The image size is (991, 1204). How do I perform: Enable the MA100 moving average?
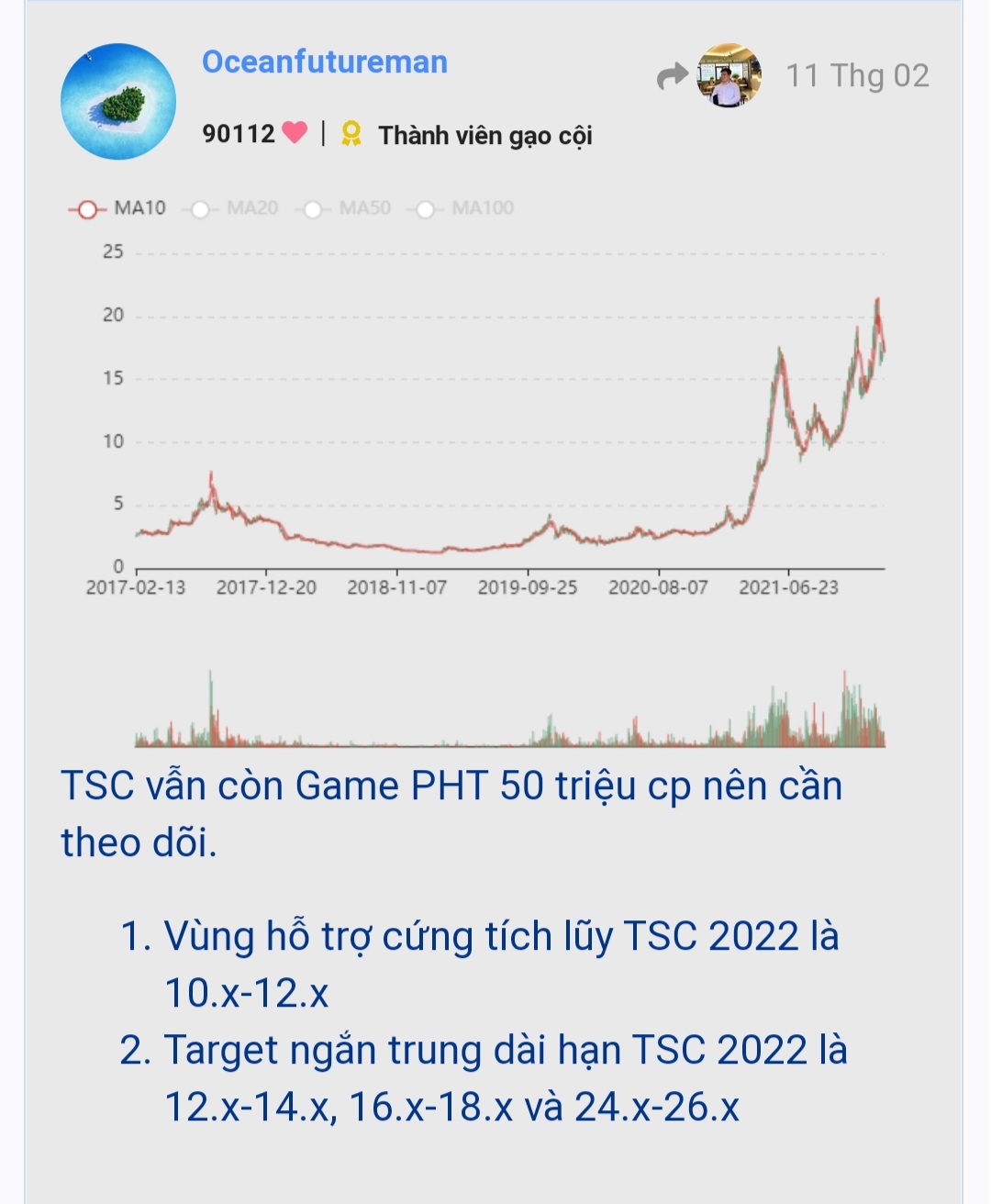[464, 208]
